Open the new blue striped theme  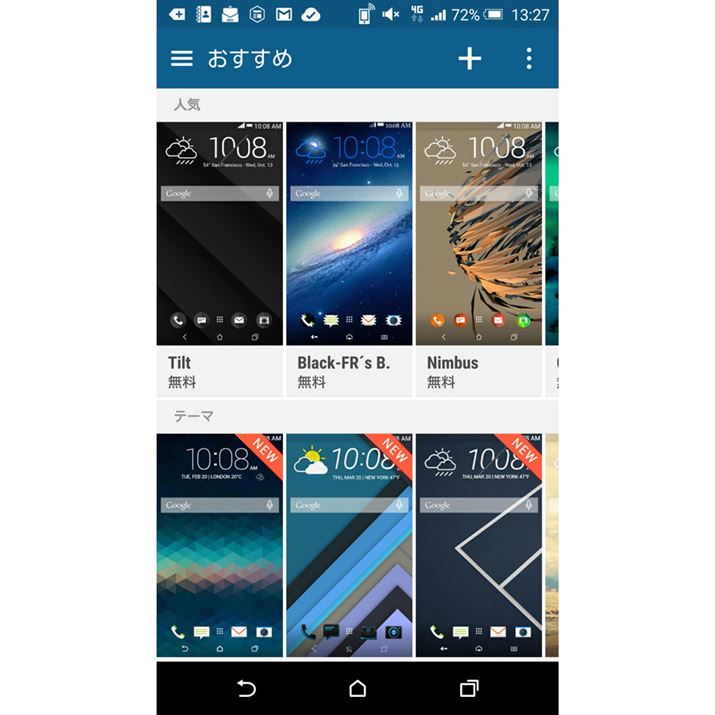349,545
